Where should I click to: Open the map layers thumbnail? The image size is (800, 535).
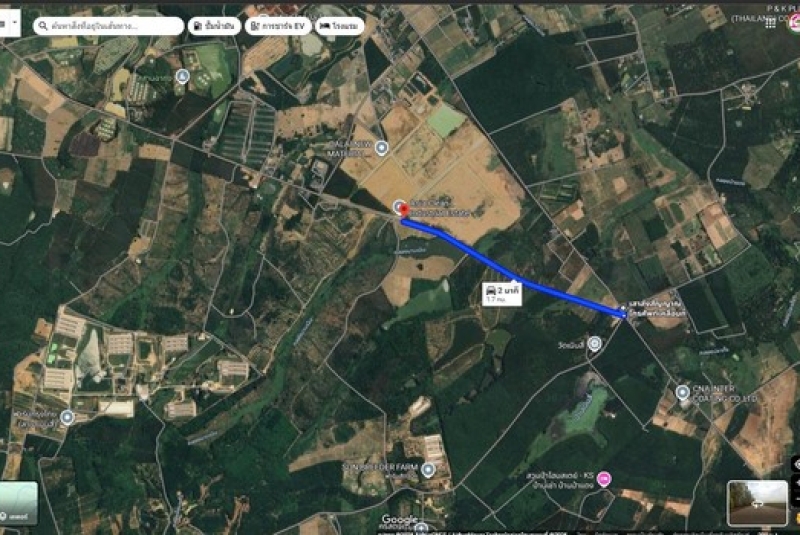[x=18, y=503]
